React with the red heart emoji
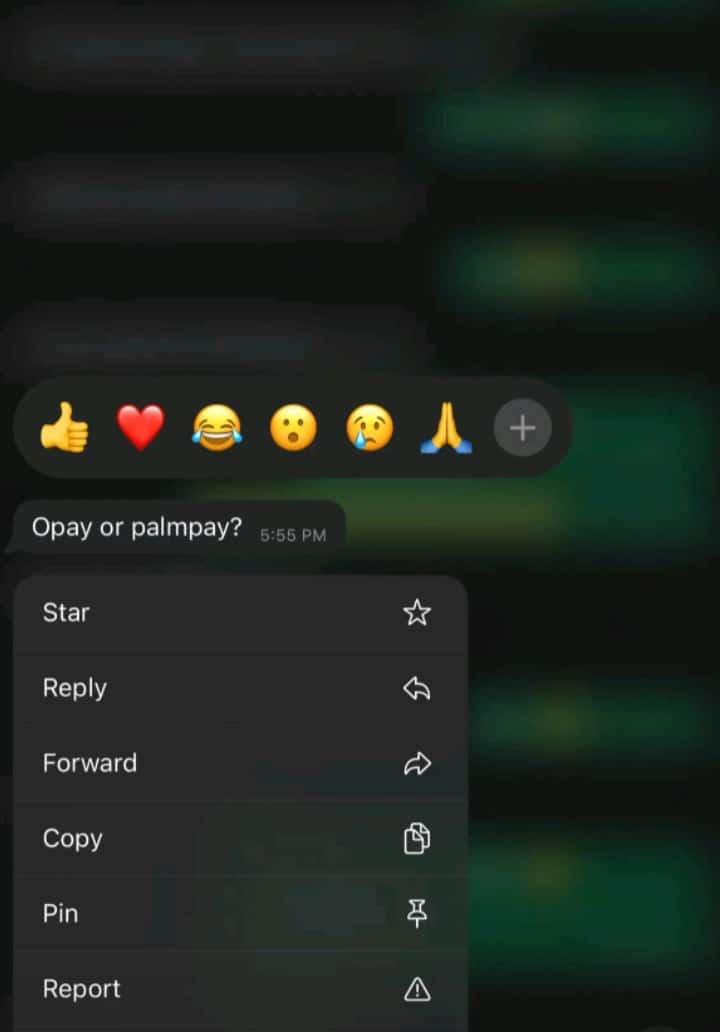Viewport: 720px width, 1032px height. click(140, 429)
